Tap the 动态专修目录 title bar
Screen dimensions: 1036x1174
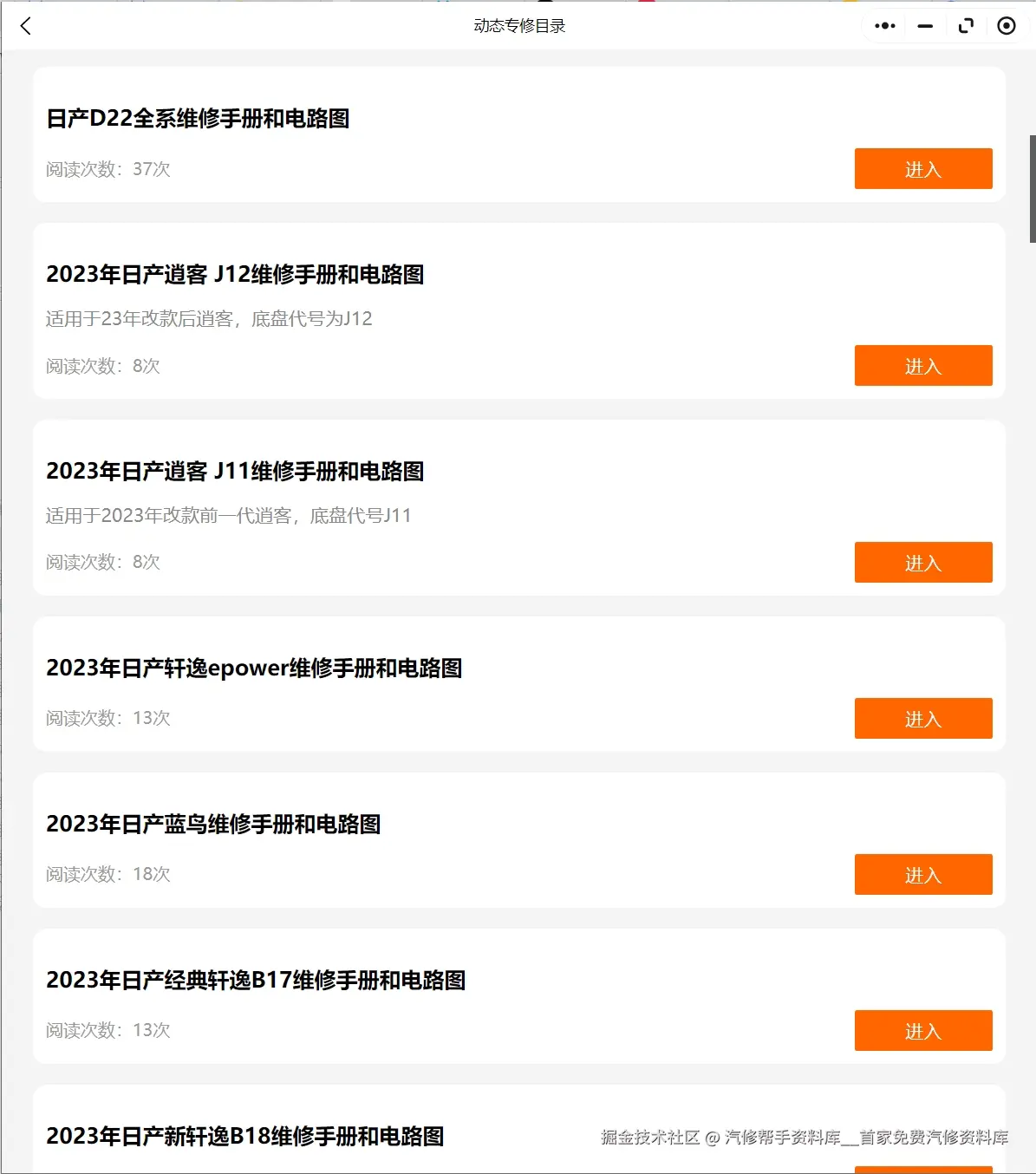click(x=518, y=26)
